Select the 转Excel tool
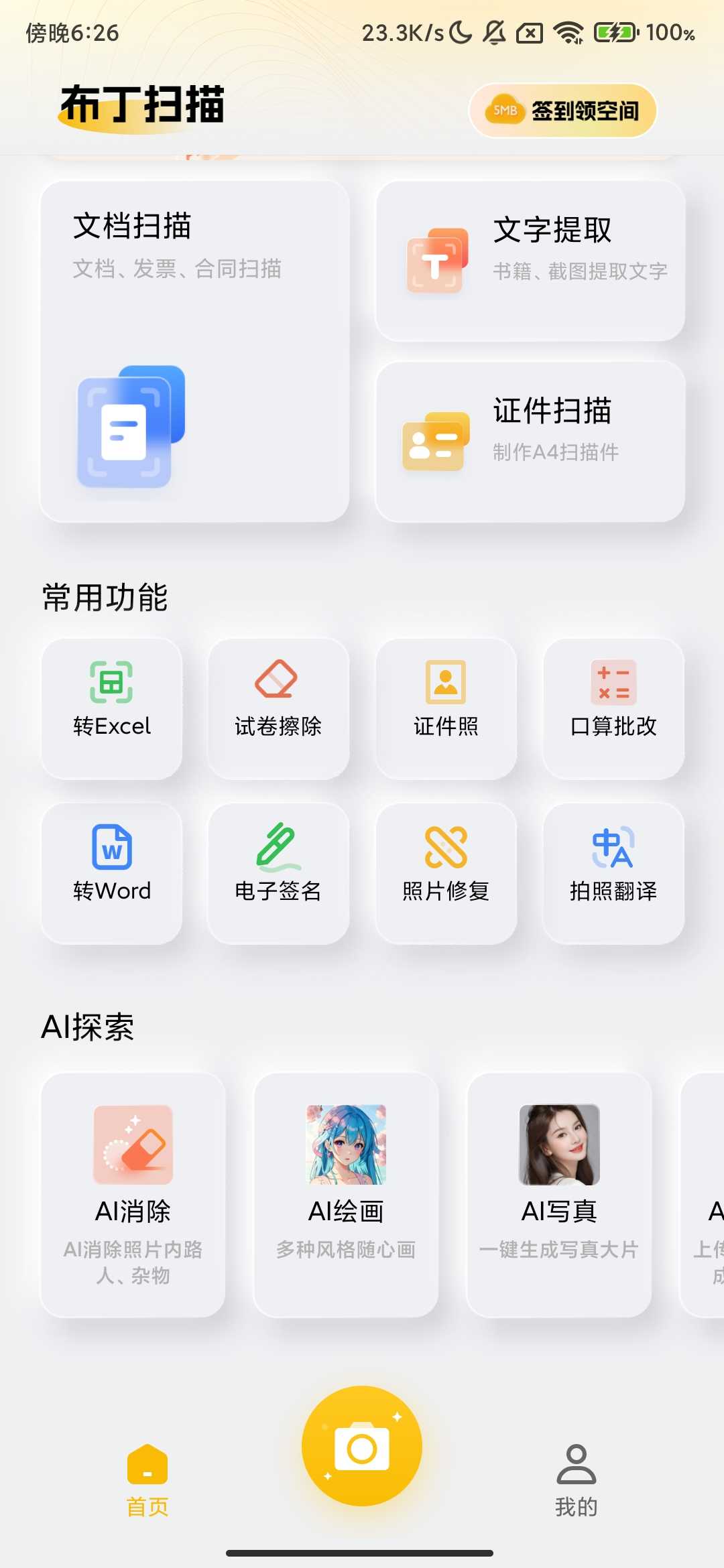724x1568 pixels. pos(112,708)
